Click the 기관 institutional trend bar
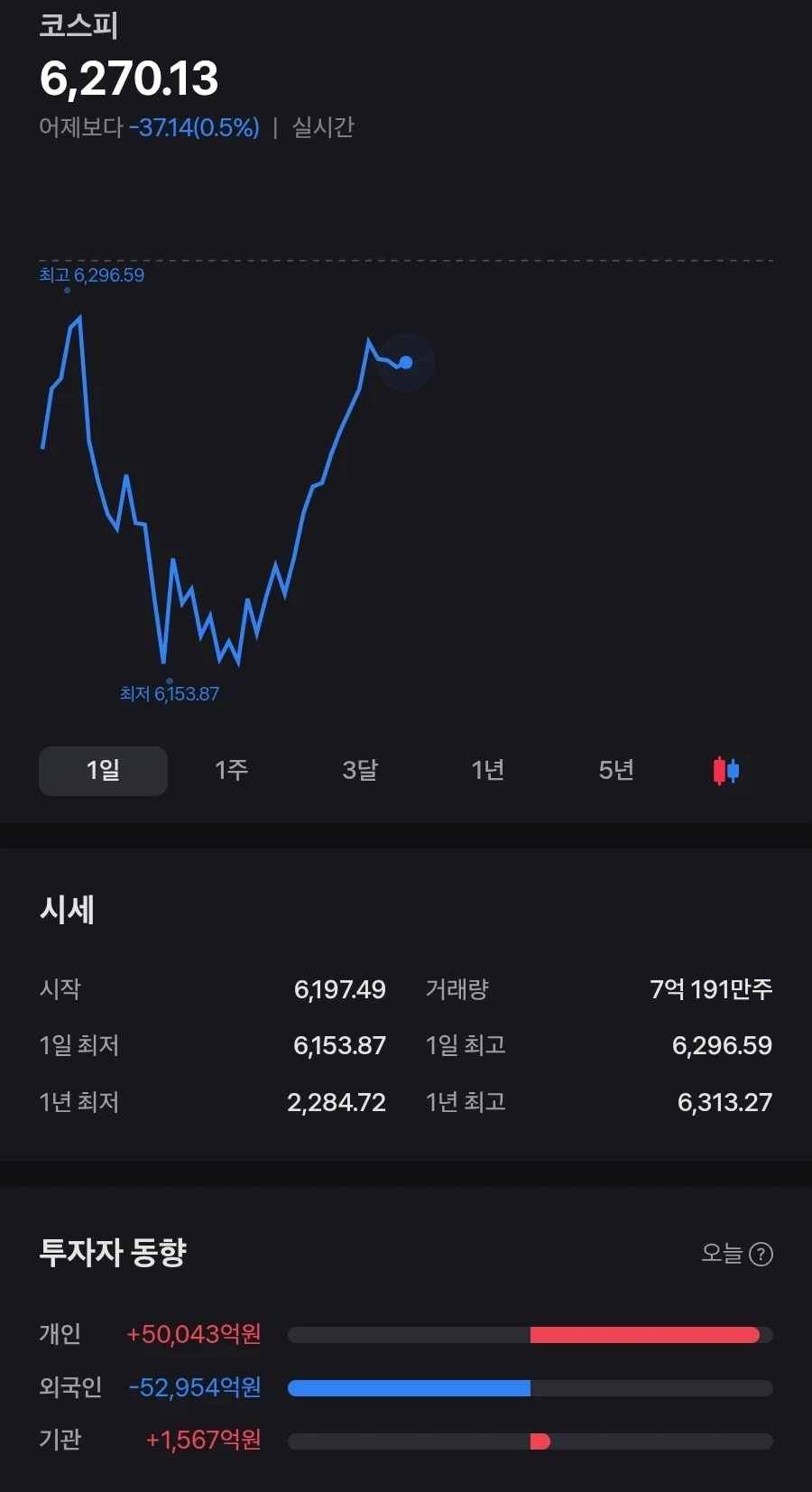 click(x=540, y=1441)
